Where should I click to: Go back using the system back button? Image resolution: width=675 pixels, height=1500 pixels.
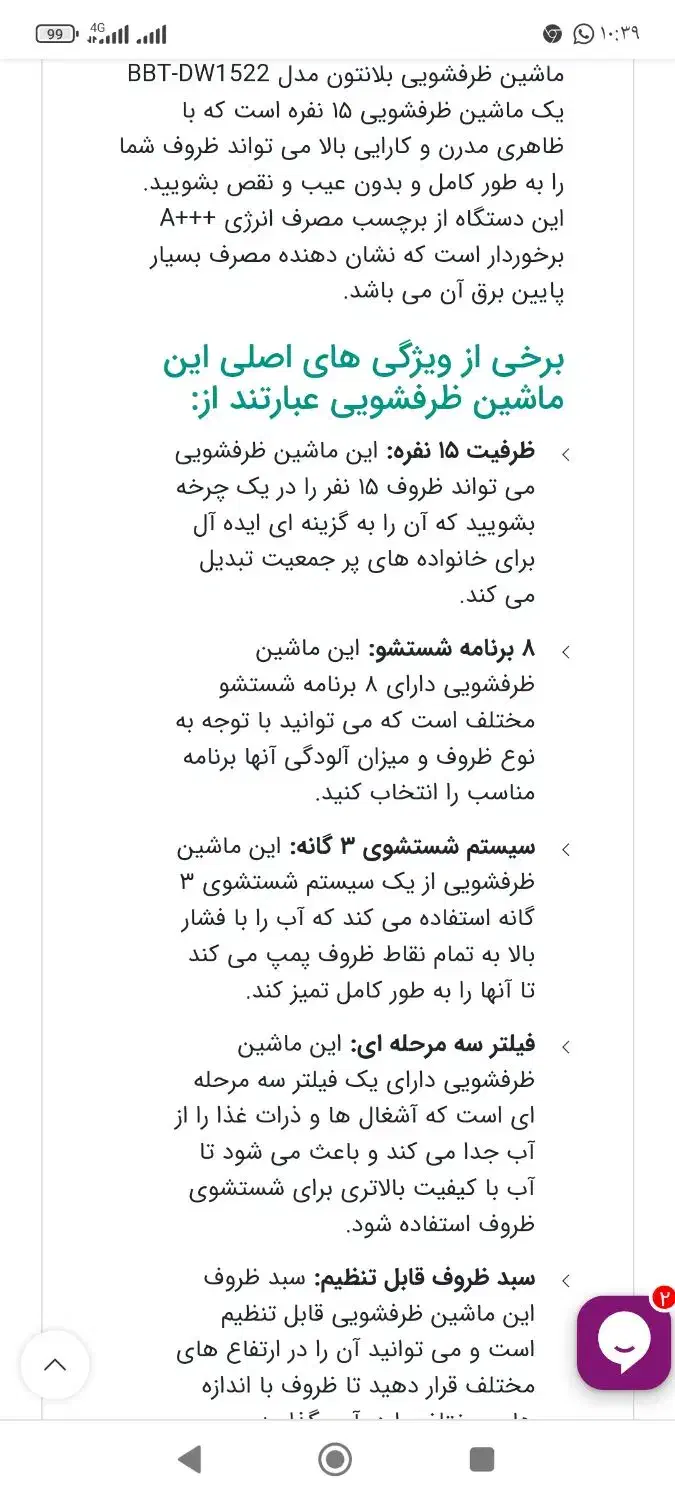tap(189, 1459)
